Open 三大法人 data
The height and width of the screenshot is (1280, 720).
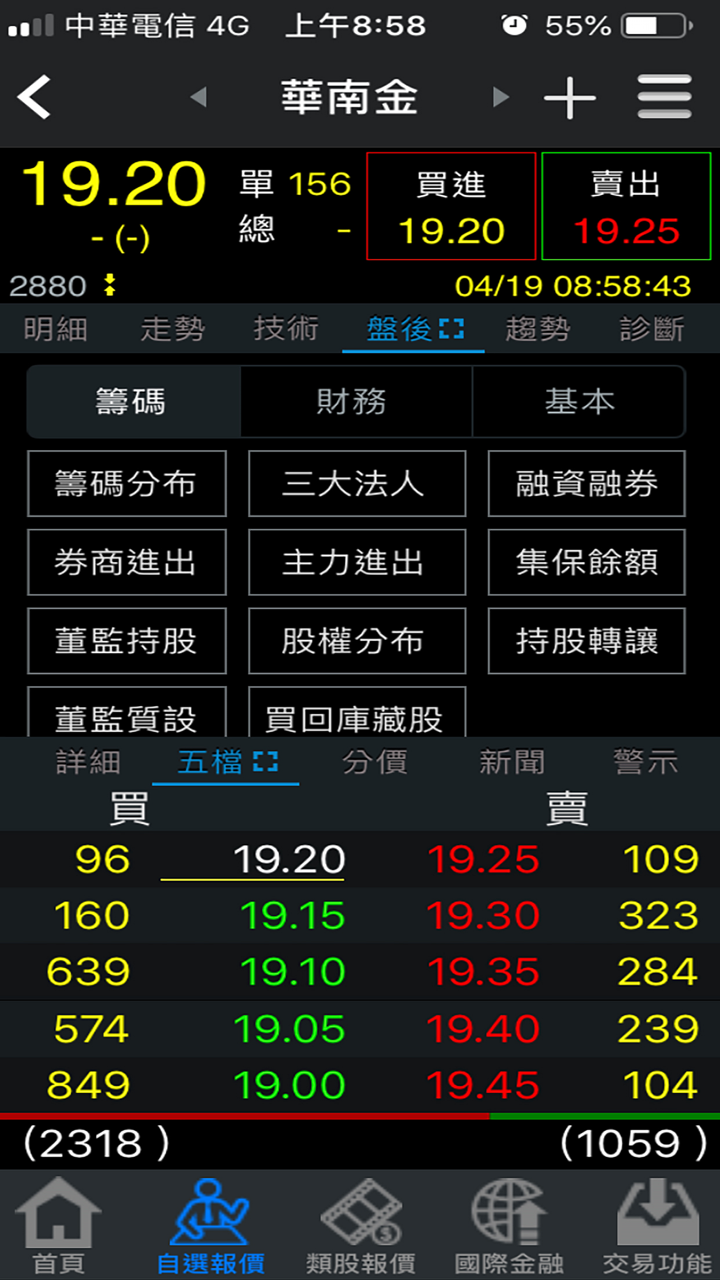tap(356, 484)
